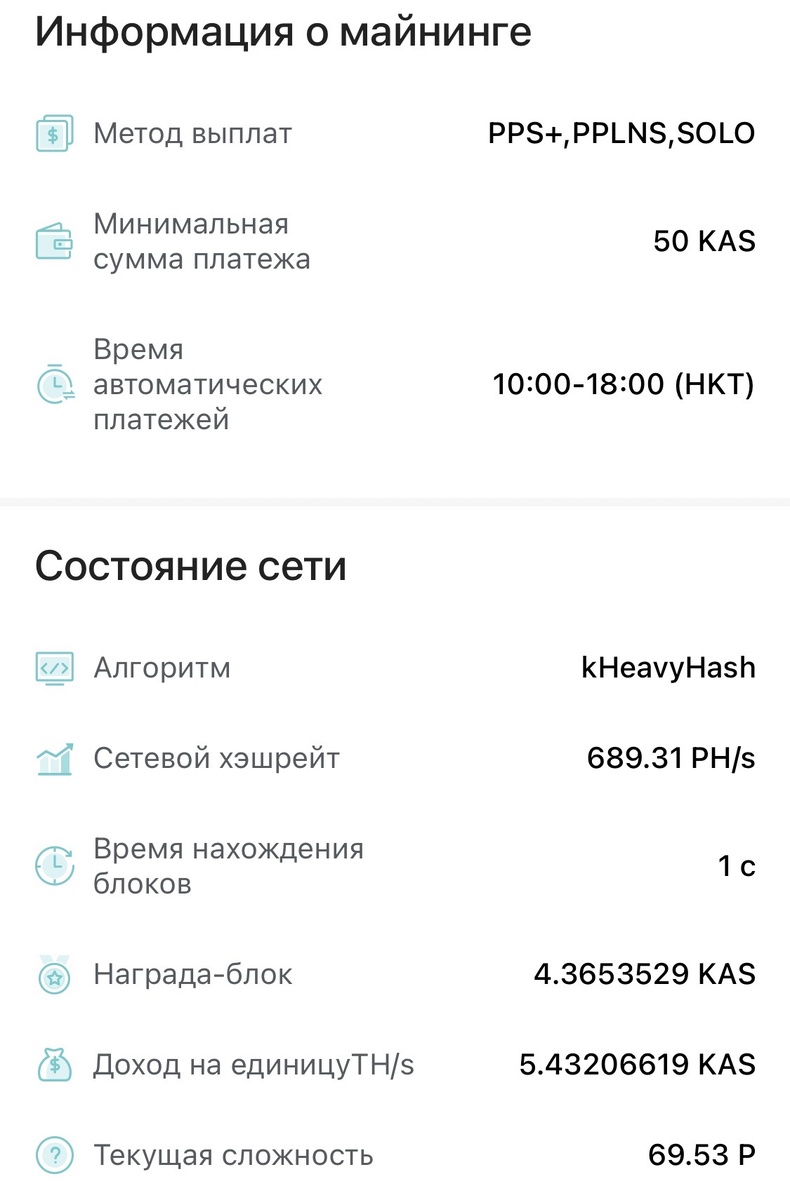The height and width of the screenshot is (1200, 790).
Task: Select the block reward medal icon
Action: pos(54,973)
